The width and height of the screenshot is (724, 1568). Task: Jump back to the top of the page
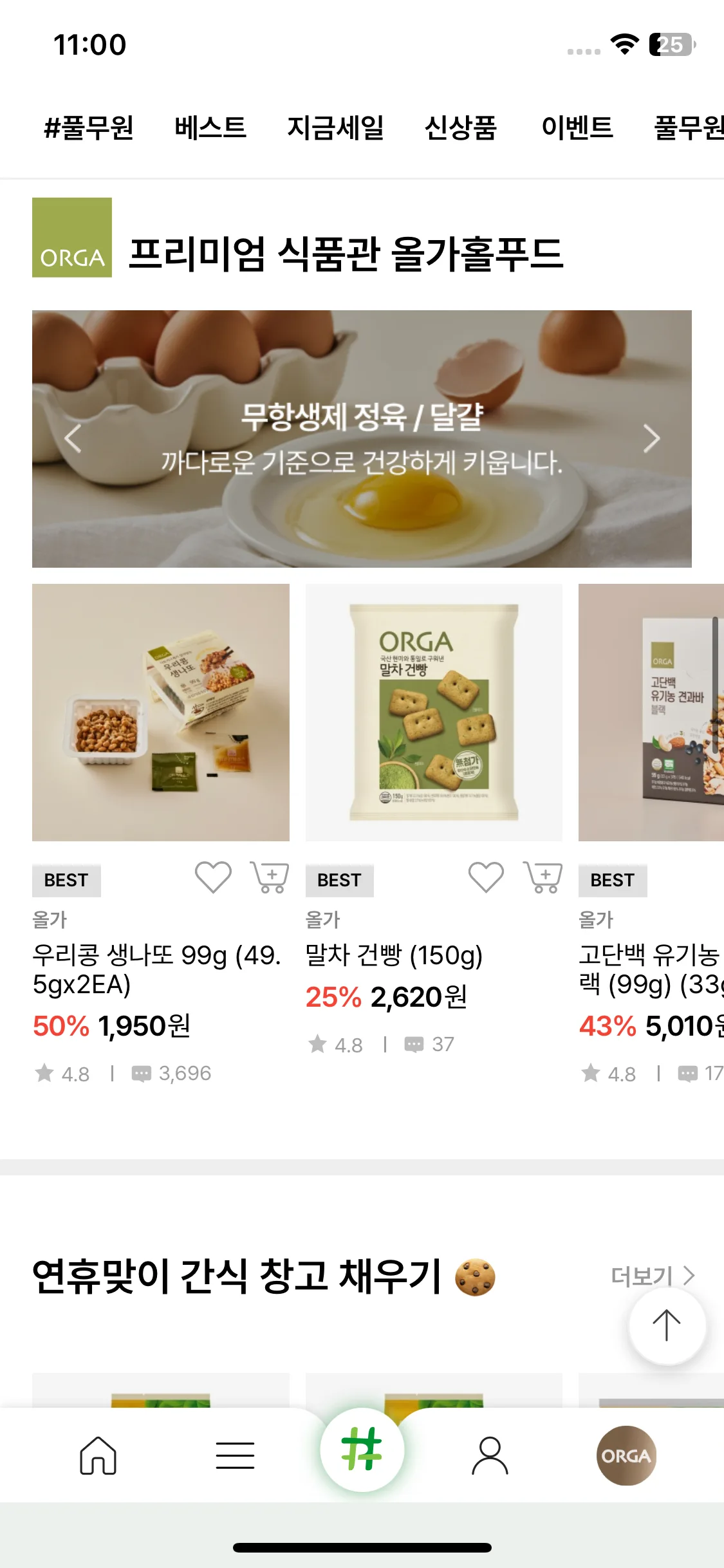click(x=667, y=1325)
